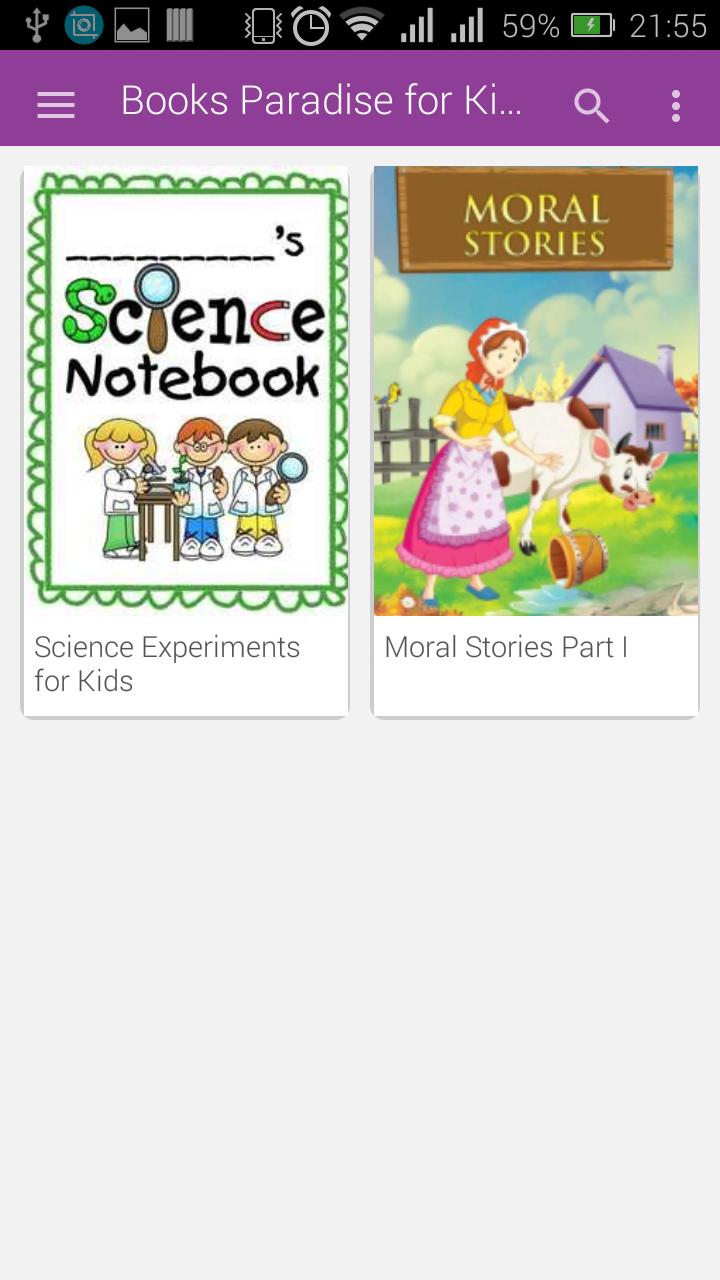Tap the Moral Stories cover illustration
The image size is (720, 1280).
point(535,390)
